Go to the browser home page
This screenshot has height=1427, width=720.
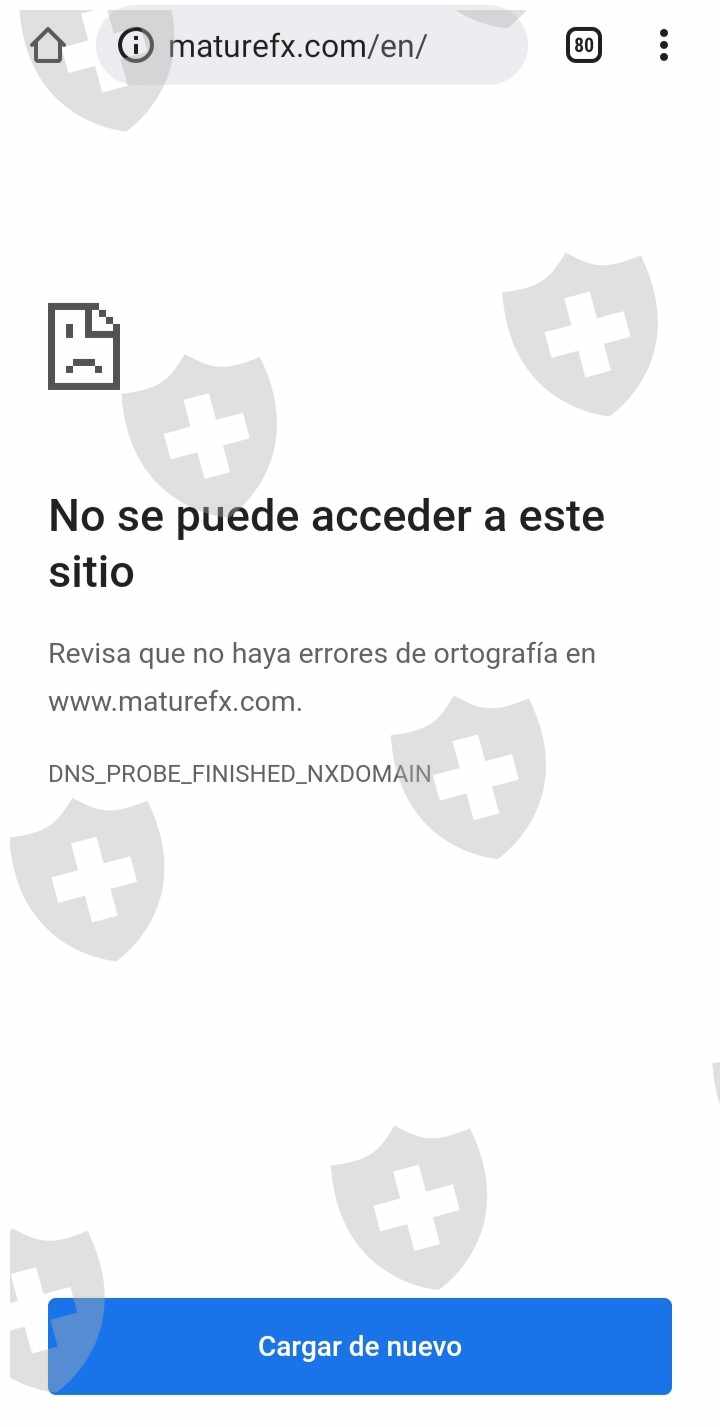48,45
